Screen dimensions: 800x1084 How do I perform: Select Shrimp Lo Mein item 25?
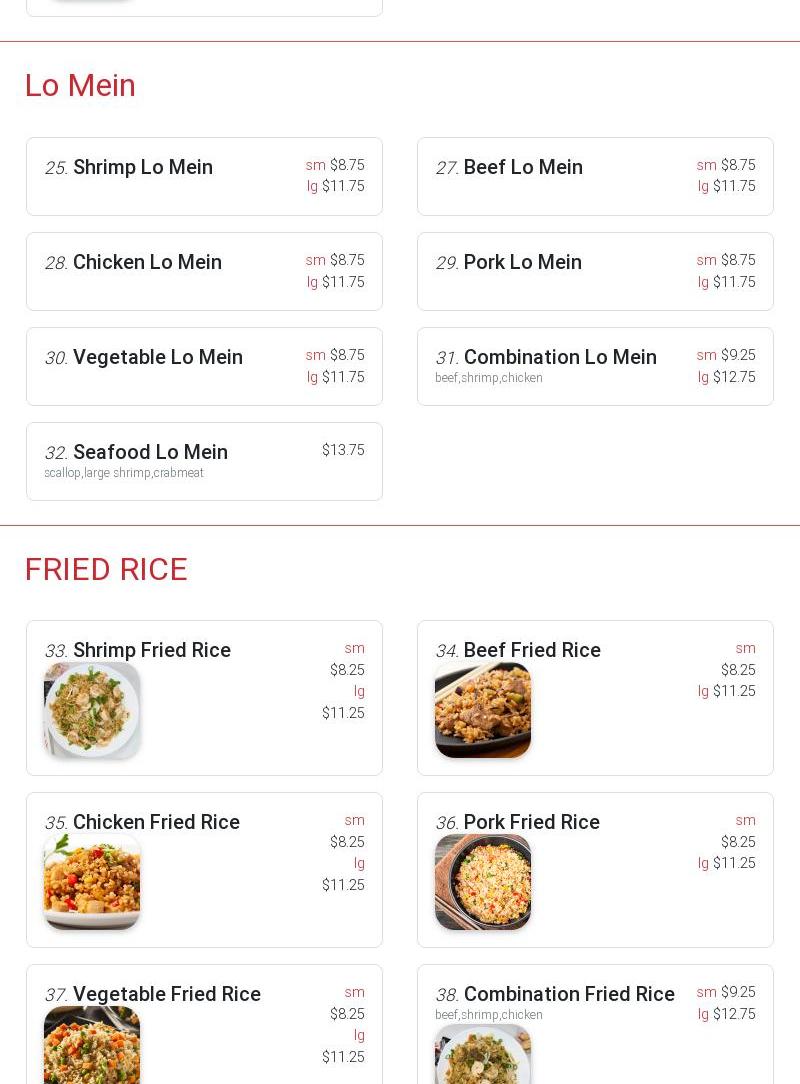[143, 167]
